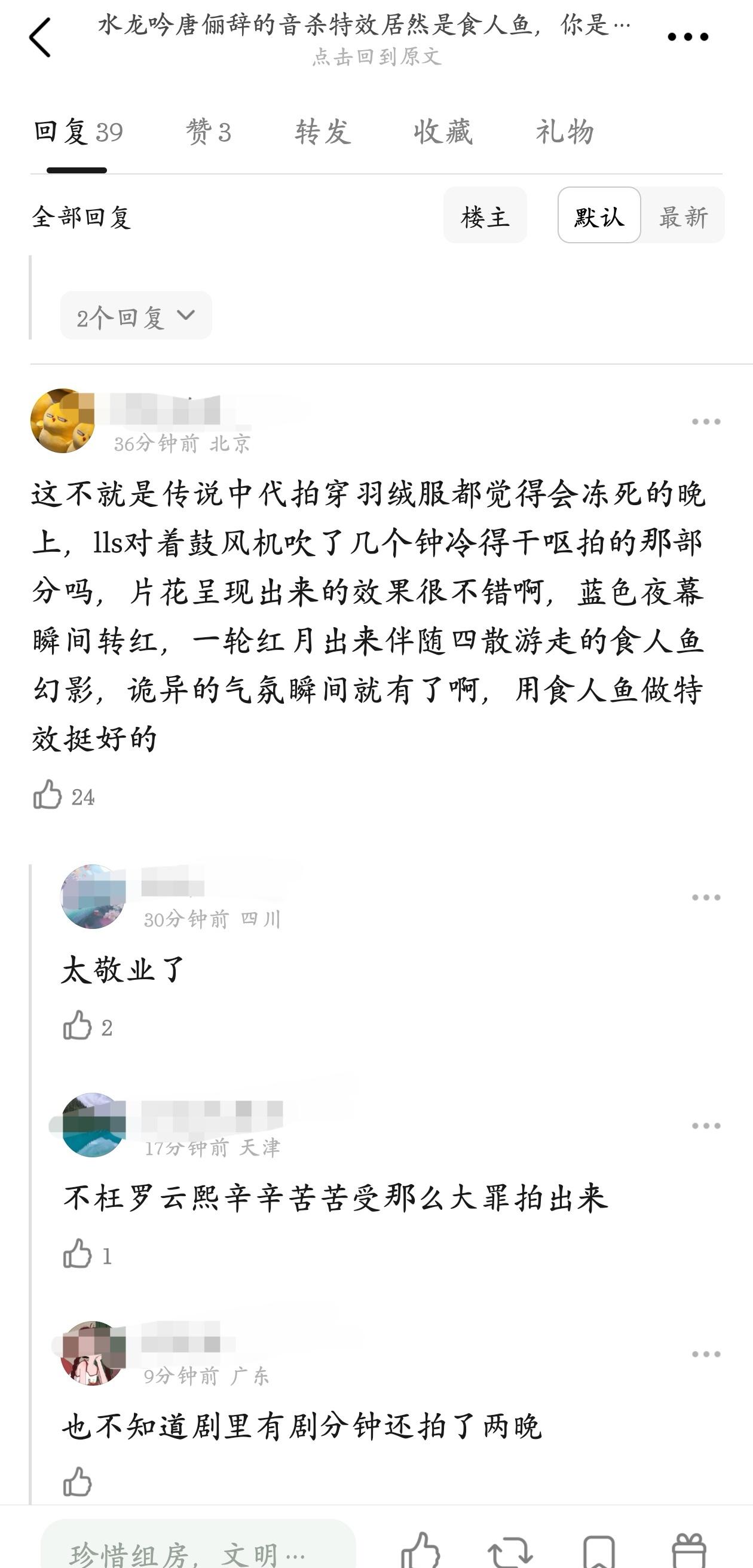Switch to the 转发 tab
This screenshot has width=753, height=1568.
[323, 132]
